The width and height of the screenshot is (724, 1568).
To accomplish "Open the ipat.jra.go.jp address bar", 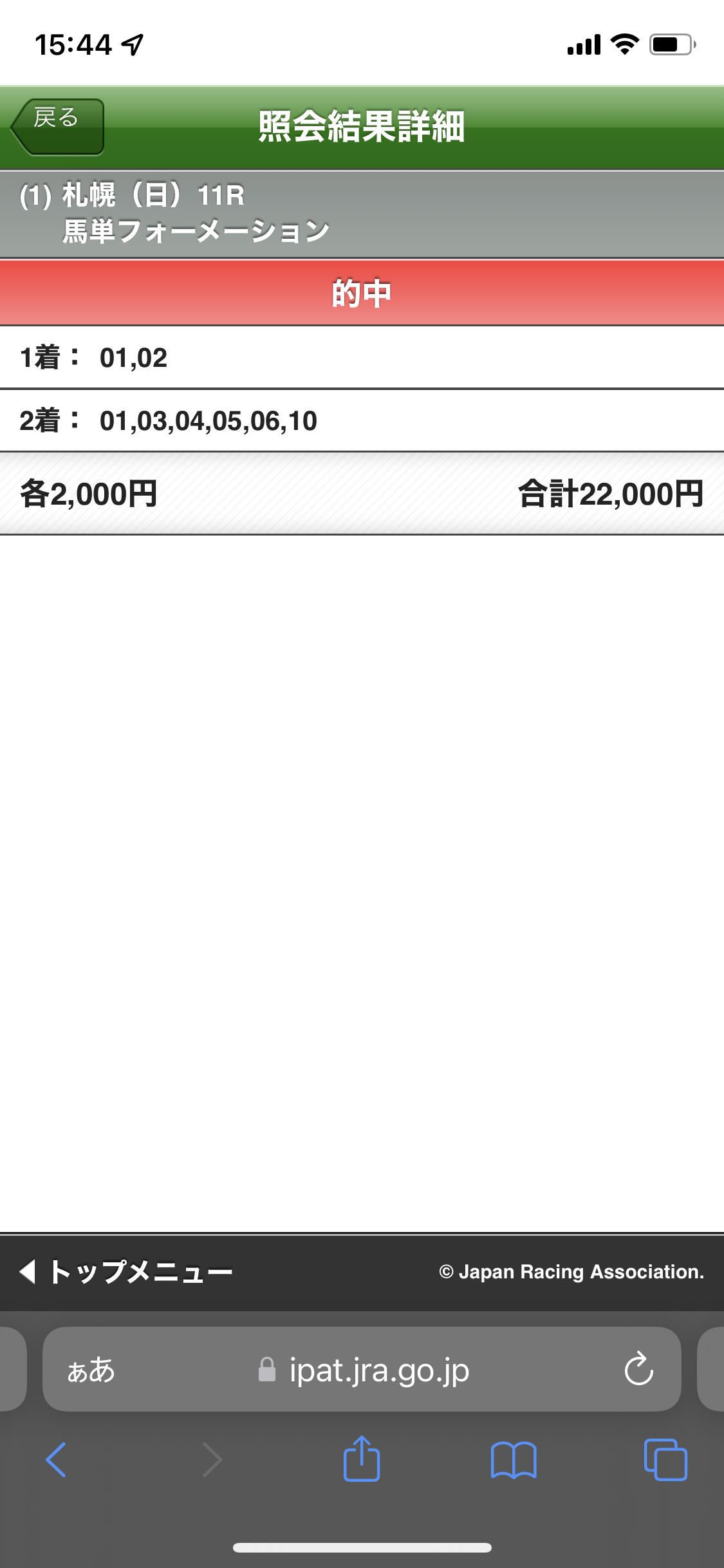I will [x=378, y=1370].
